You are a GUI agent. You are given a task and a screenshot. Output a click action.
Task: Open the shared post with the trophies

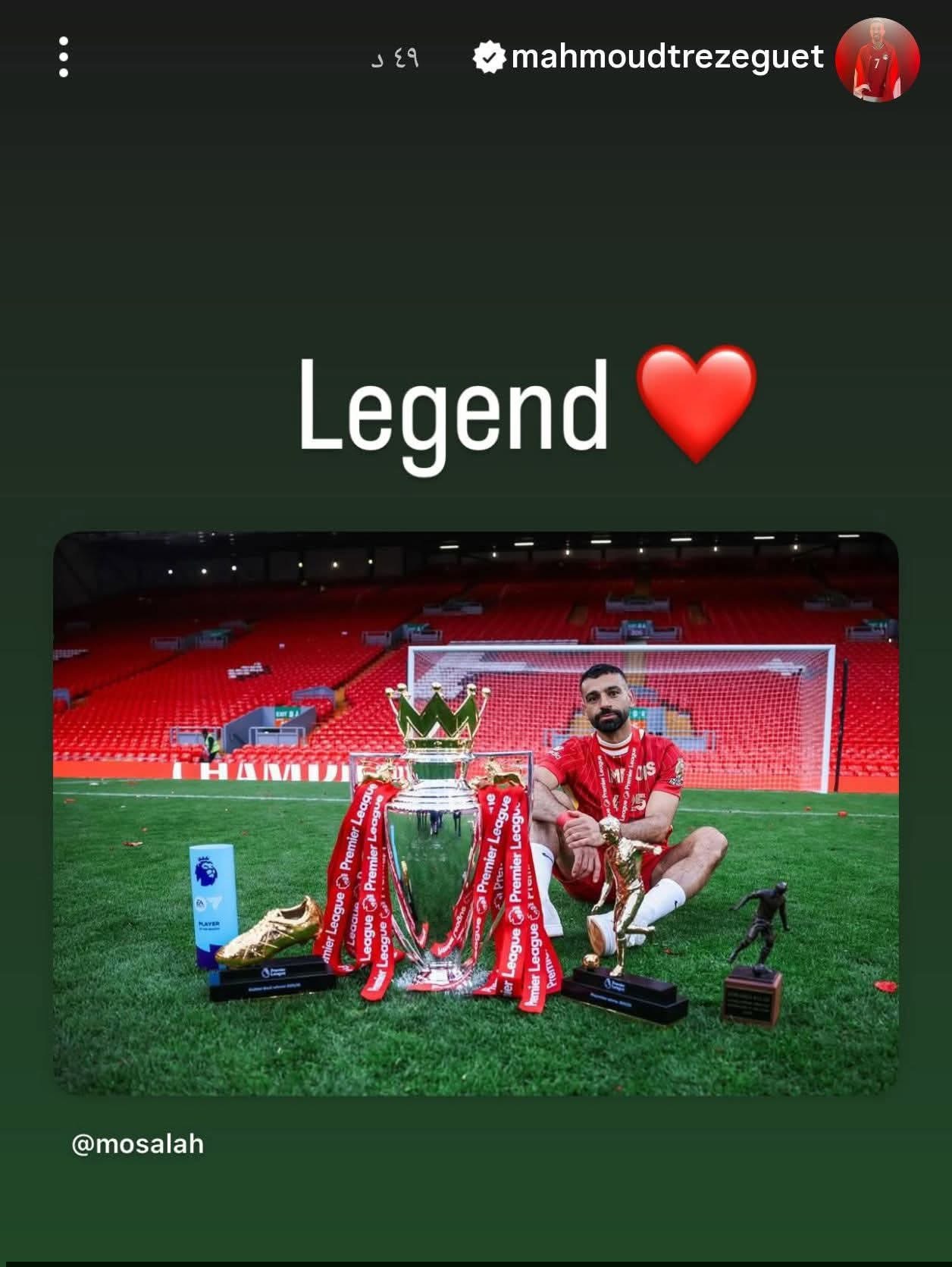coord(475,813)
